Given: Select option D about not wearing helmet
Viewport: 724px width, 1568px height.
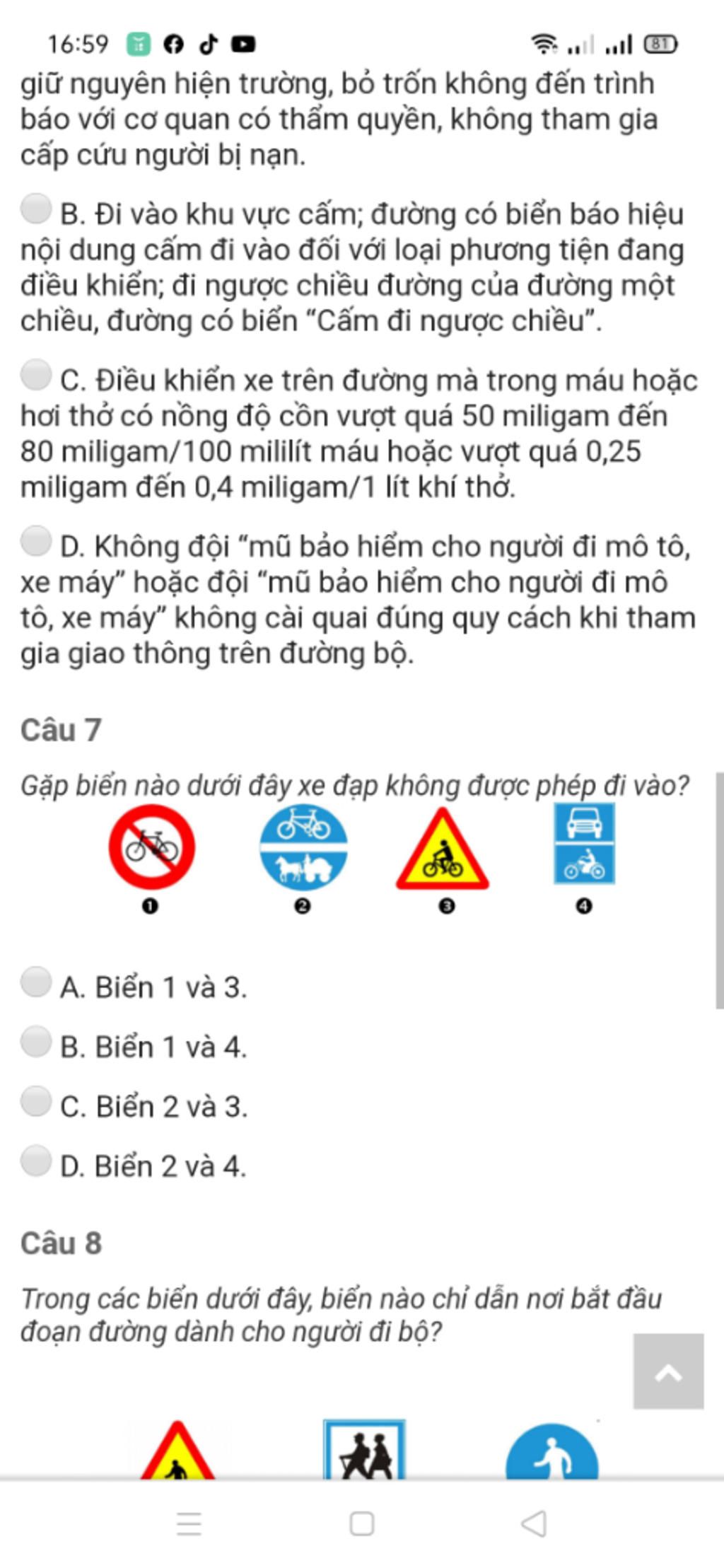Looking at the screenshot, I should pyautogui.click(x=35, y=541).
